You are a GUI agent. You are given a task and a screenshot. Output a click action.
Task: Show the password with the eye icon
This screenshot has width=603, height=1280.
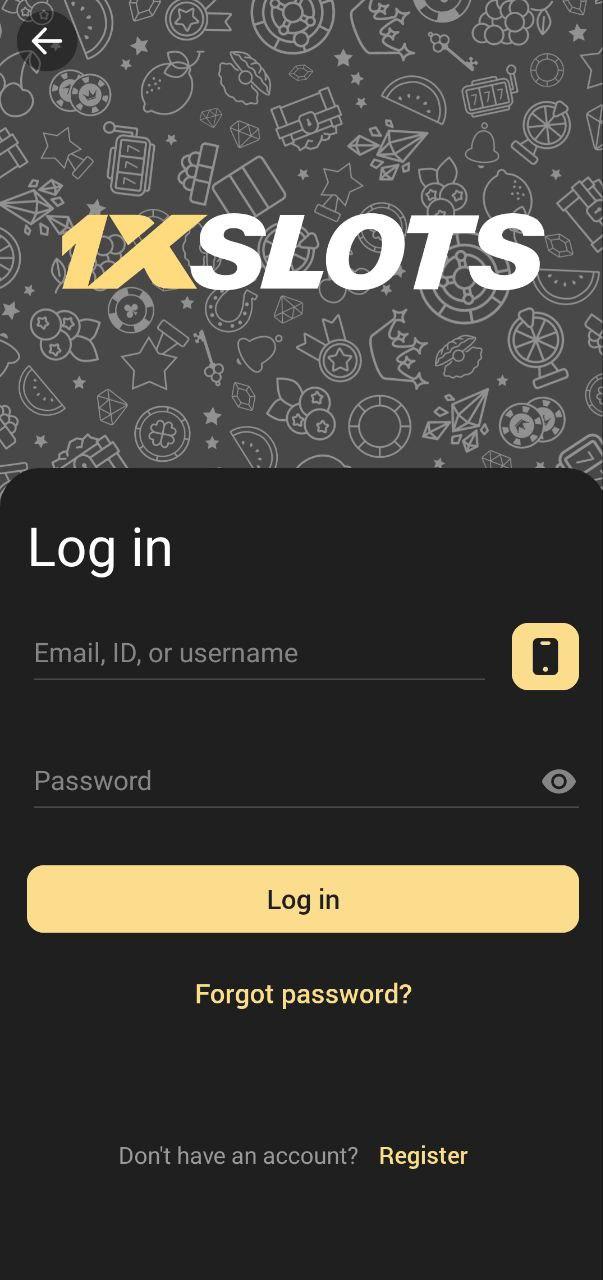(558, 781)
